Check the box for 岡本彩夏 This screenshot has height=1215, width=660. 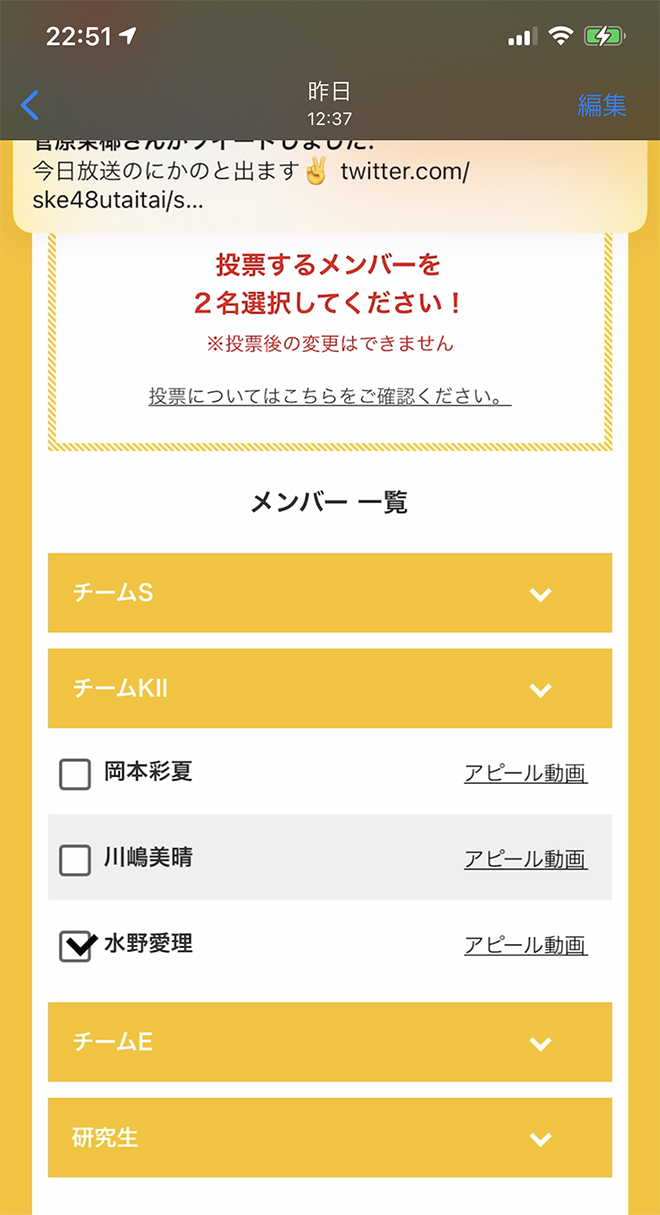(x=75, y=774)
